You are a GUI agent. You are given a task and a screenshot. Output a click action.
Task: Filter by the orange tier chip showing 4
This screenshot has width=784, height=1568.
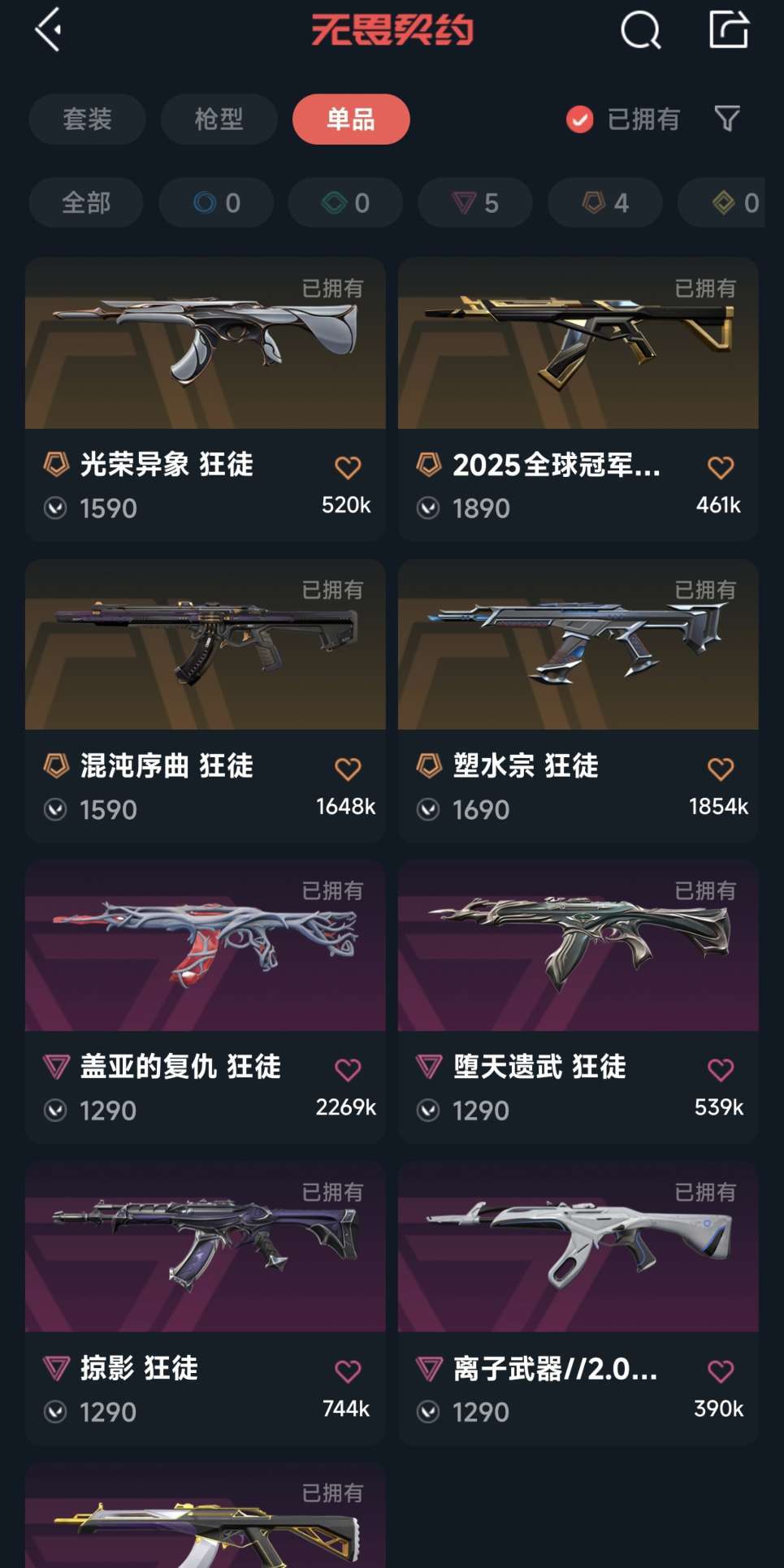(605, 202)
